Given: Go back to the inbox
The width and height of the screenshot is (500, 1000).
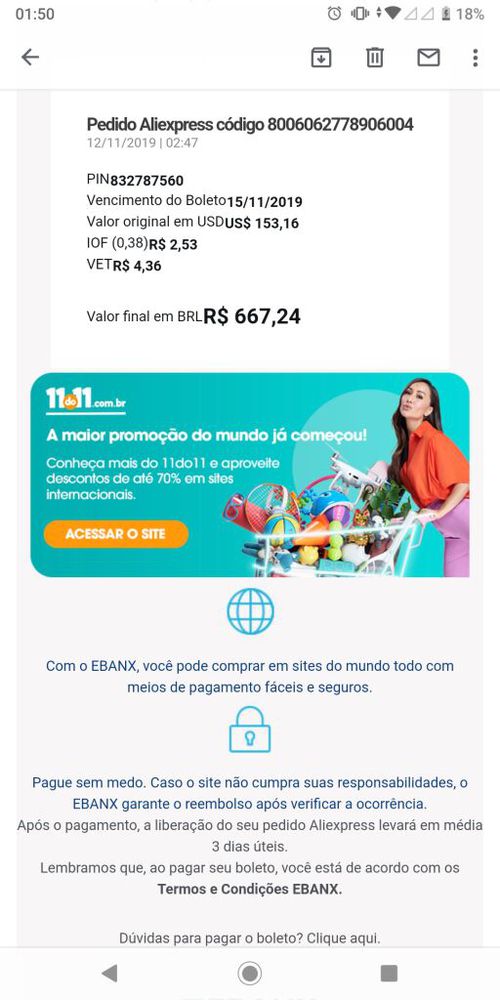Looking at the screenshot, I should click(x=30, y=57).
